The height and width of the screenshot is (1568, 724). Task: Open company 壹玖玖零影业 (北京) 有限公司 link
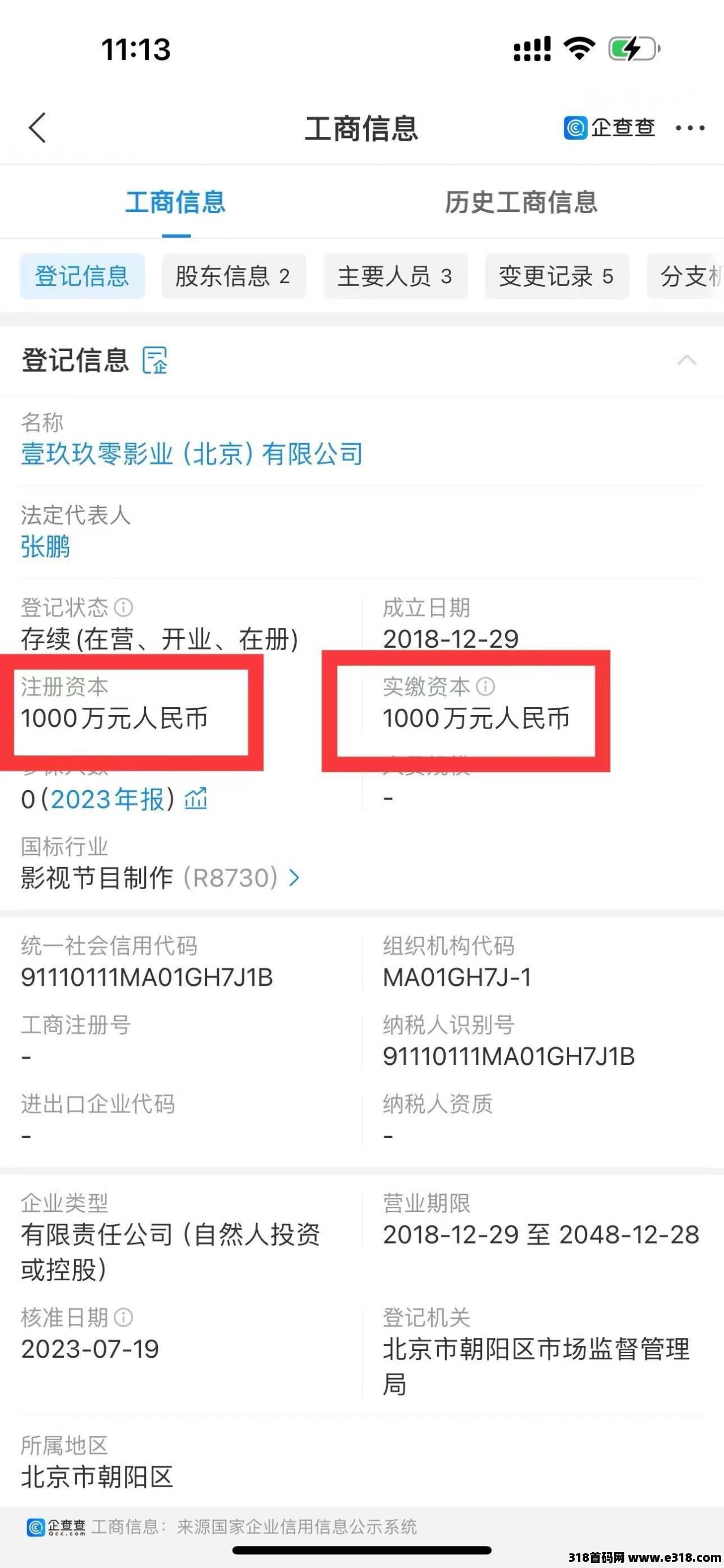(x=192, y=454)
